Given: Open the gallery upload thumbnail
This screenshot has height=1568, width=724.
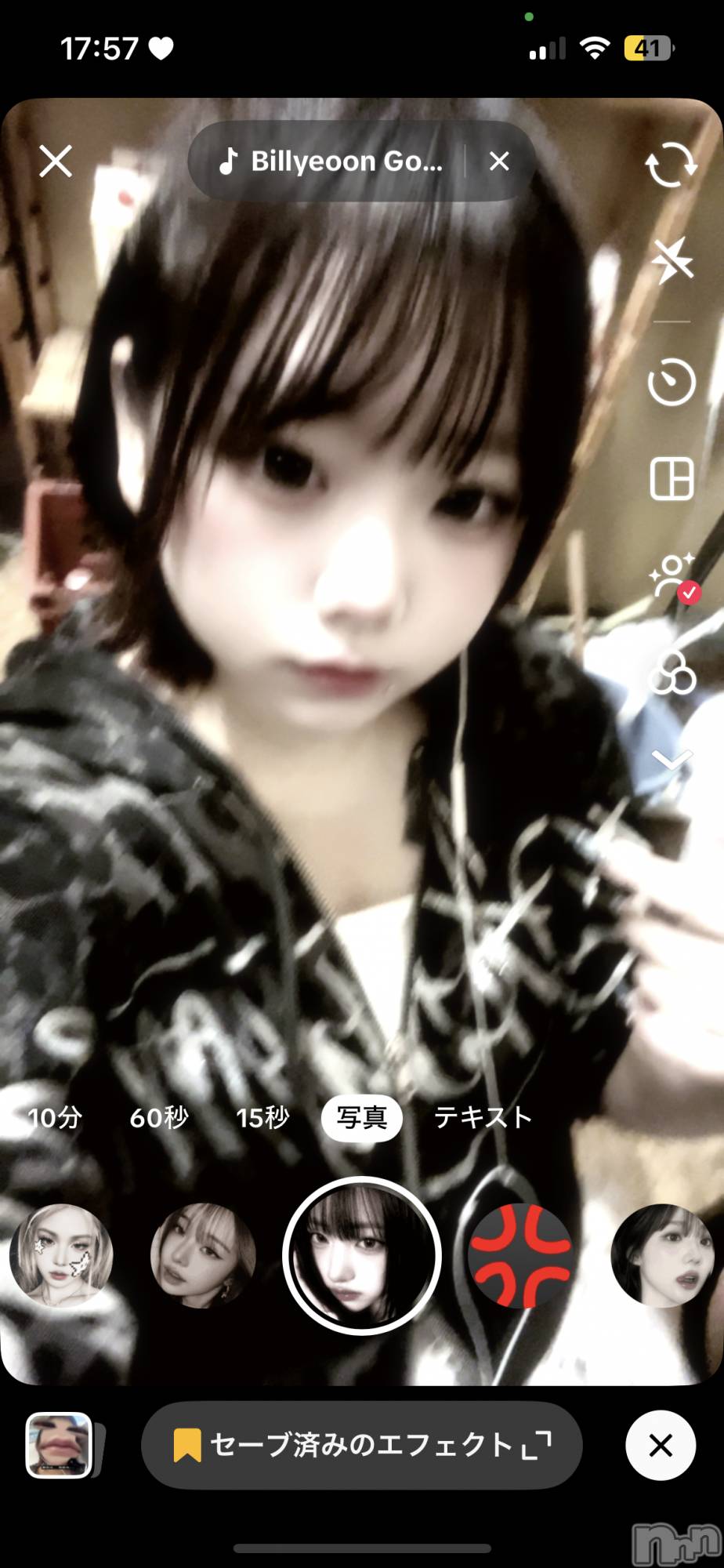Looking at the screenshot, I should pyautogui.click(x=60, y=1445).
